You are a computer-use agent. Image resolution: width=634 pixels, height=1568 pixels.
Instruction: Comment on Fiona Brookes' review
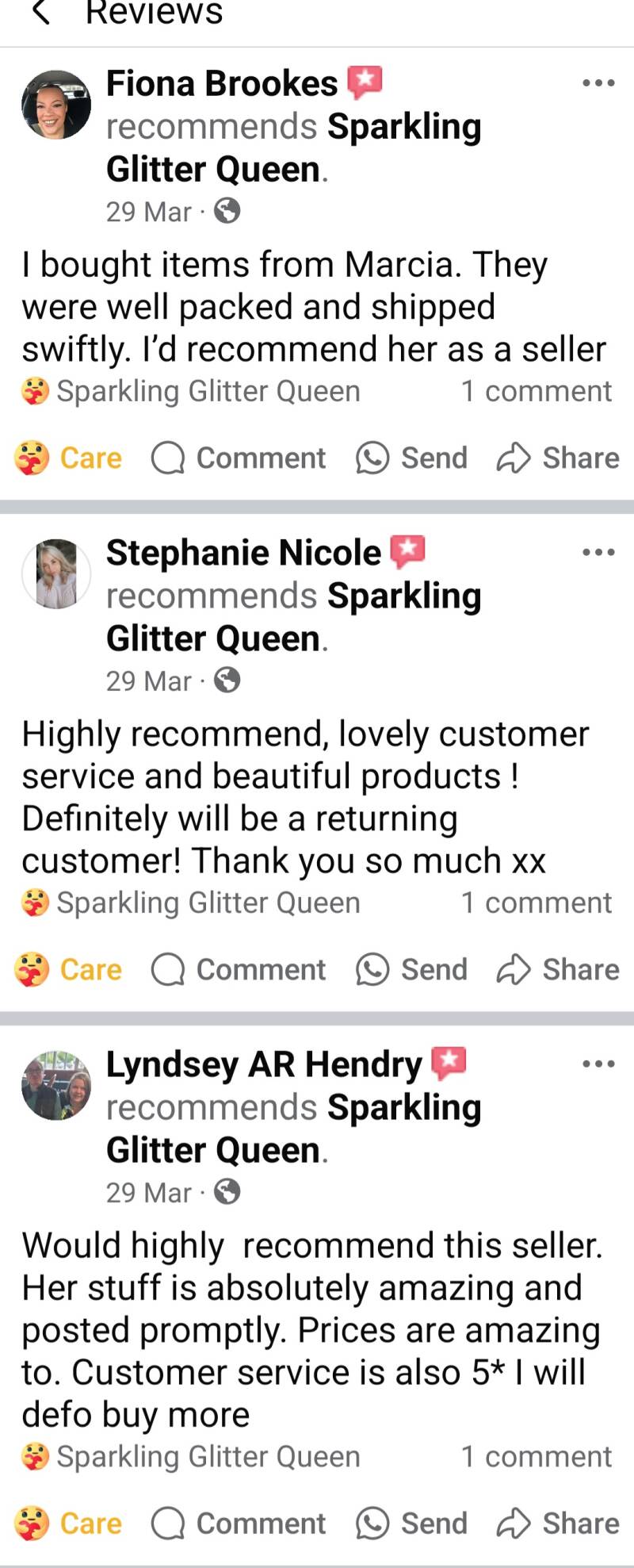239,458
